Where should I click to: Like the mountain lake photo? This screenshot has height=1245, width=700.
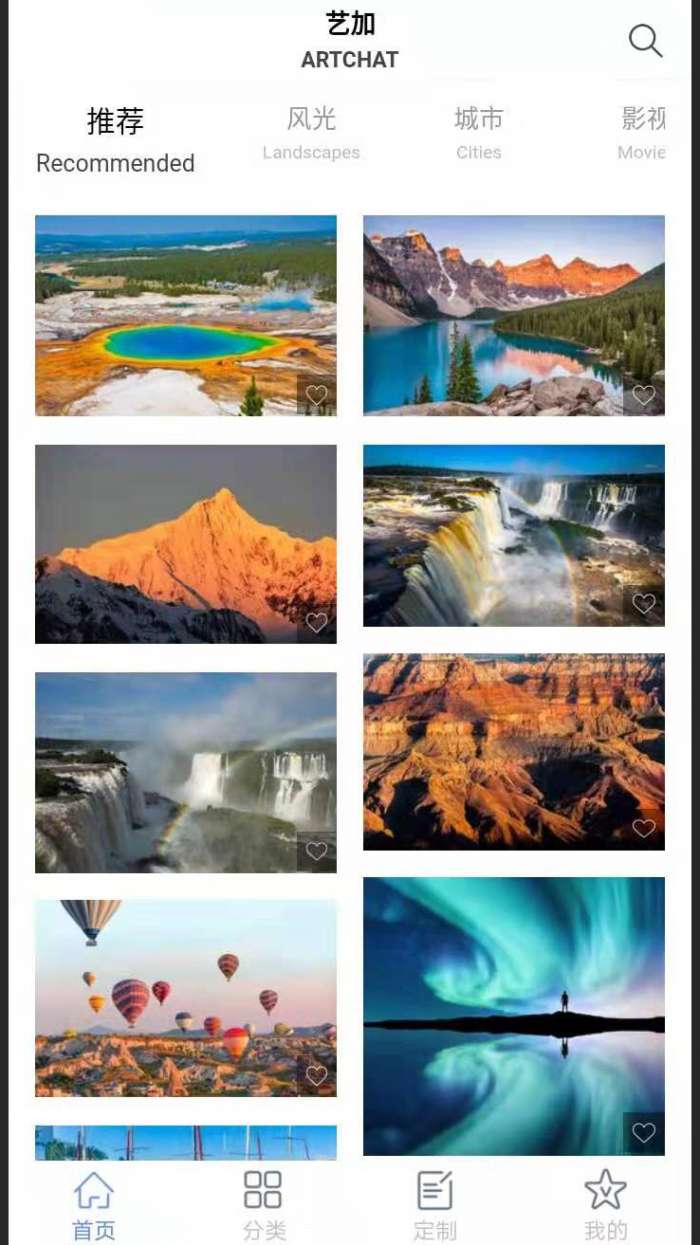[x=644, y=395]
